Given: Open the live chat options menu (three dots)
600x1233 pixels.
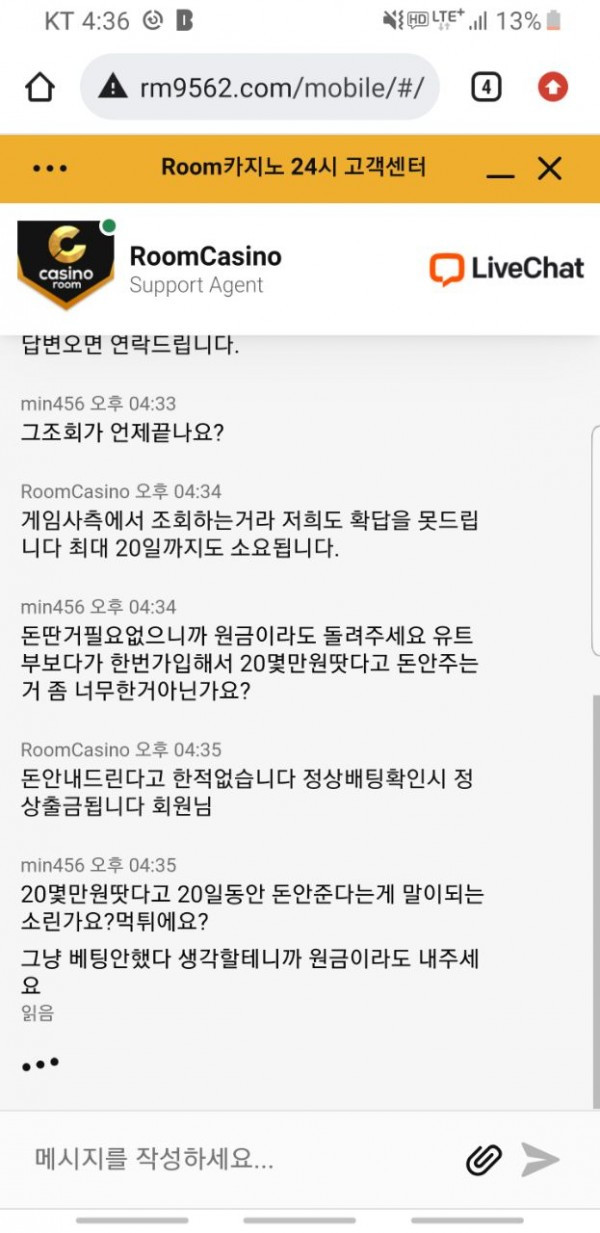Looking at the screenshot, I should click(x=50, y=168).
